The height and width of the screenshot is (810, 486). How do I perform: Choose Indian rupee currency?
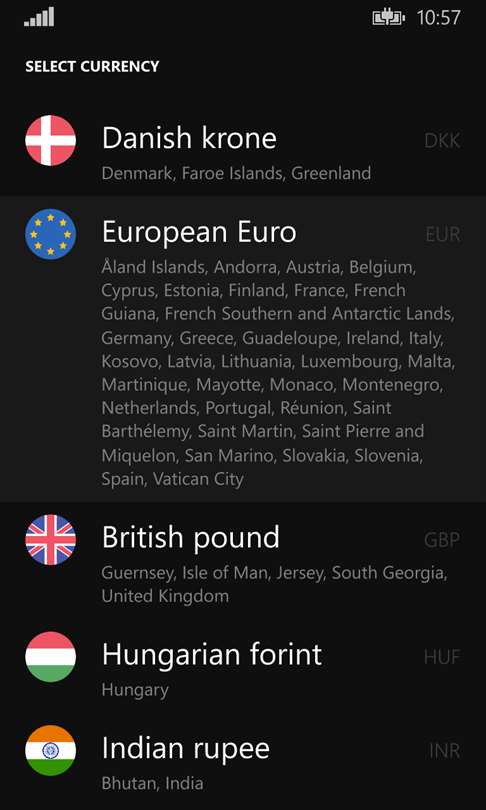(x=243, y=759)
